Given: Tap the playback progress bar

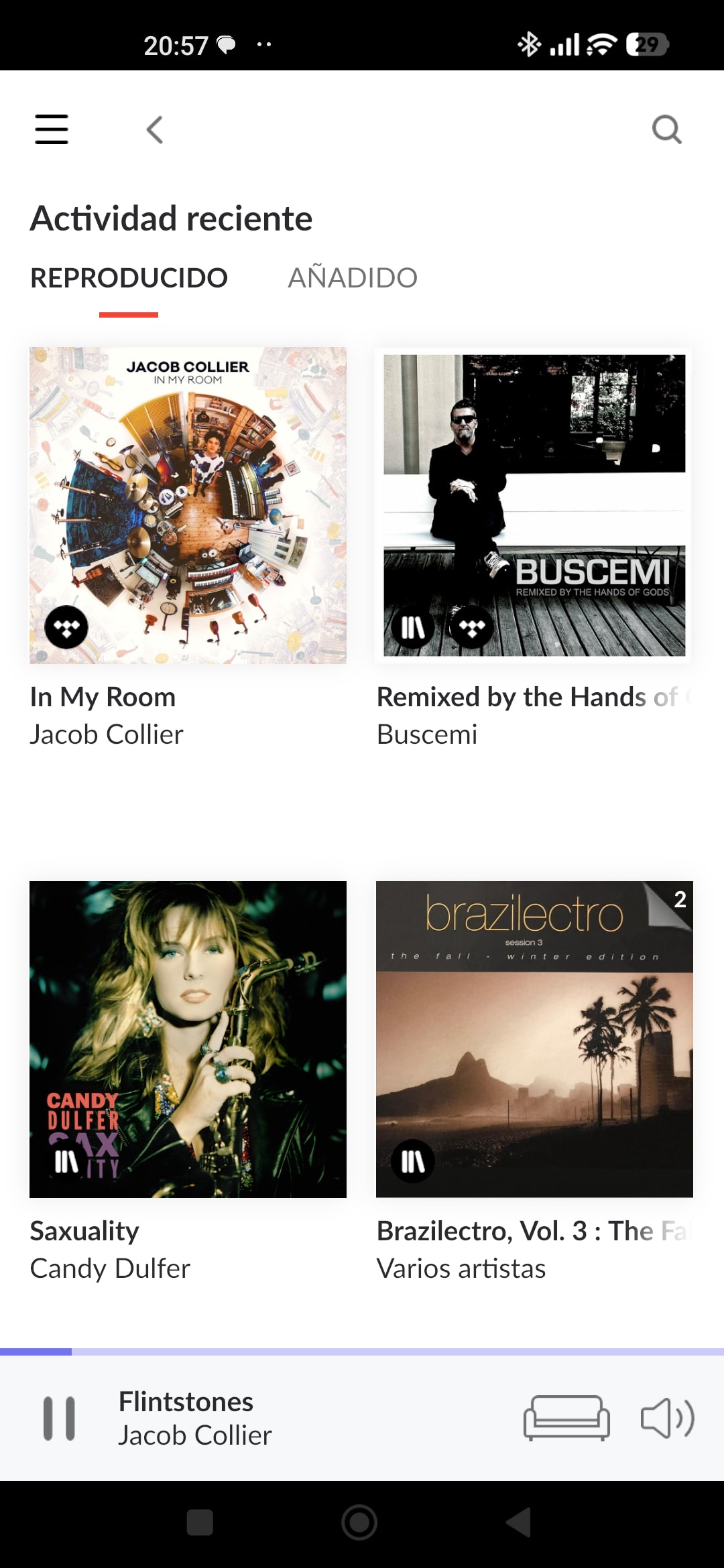Looking at the screenshot, I should tap(362, 1352).
